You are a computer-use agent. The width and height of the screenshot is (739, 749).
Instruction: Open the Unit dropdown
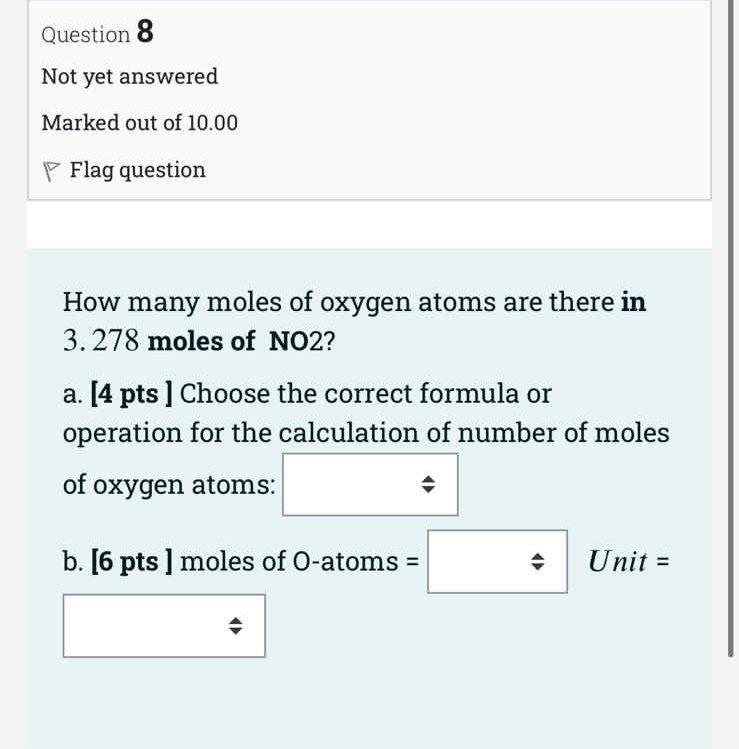coord(164,626)
